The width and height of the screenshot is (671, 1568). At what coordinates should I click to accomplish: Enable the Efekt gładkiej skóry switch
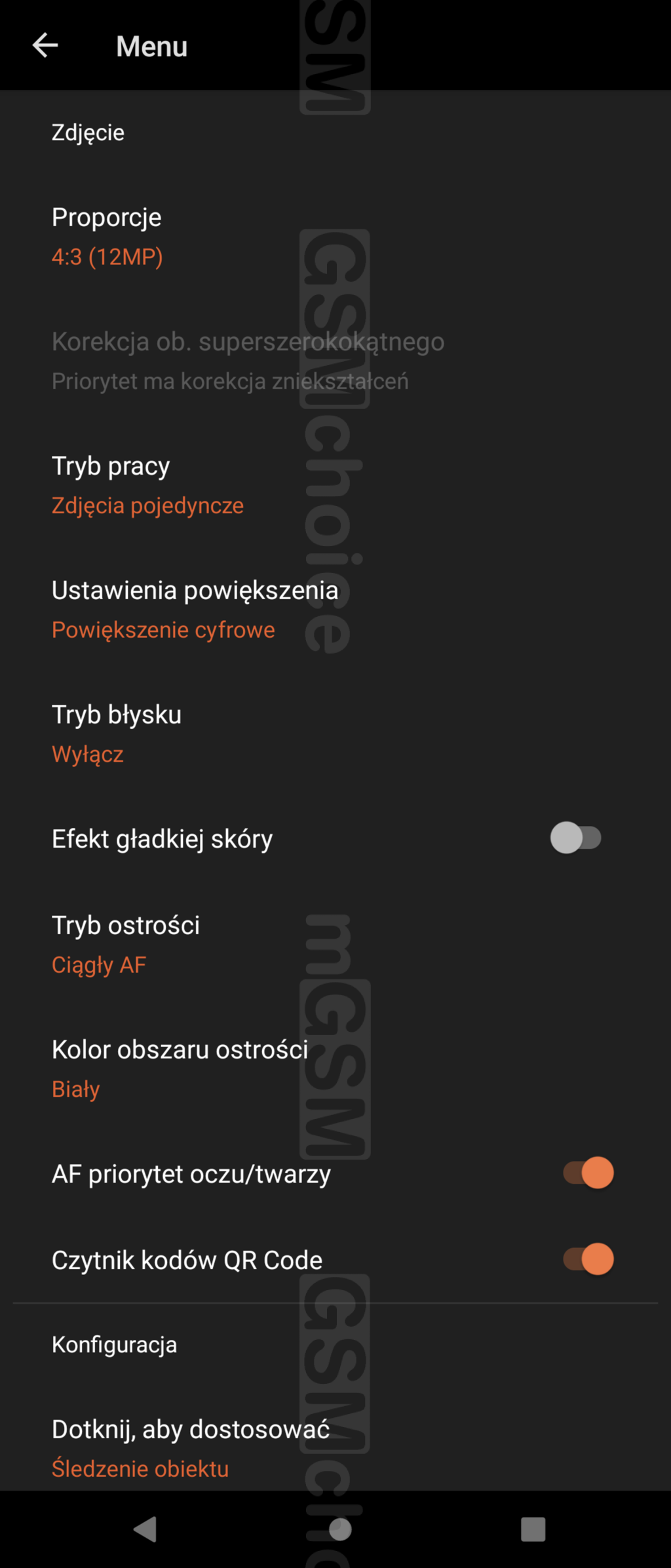coord(575,838)
